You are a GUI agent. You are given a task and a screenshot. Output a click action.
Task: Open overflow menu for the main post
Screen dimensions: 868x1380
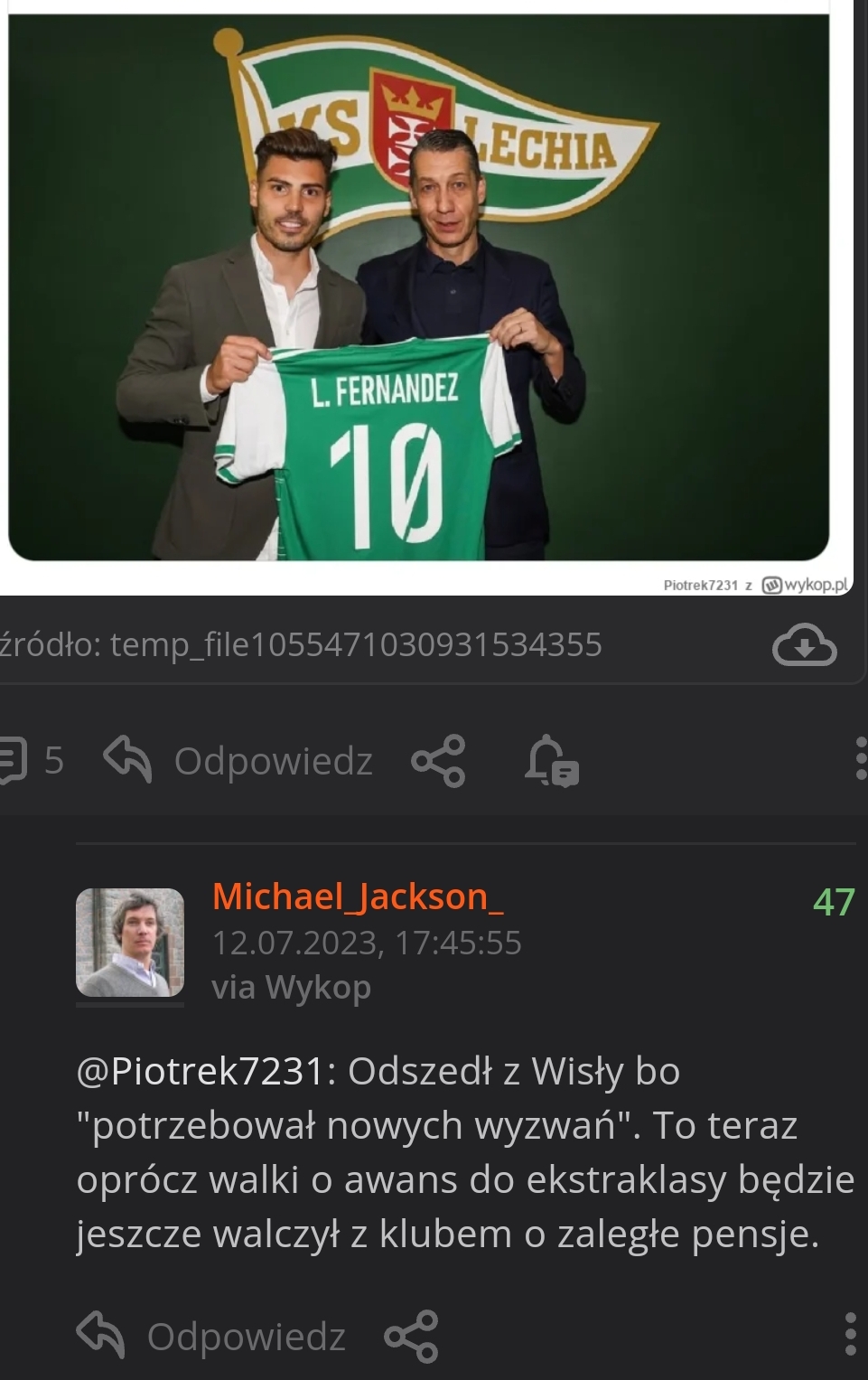tap(859, 758)
